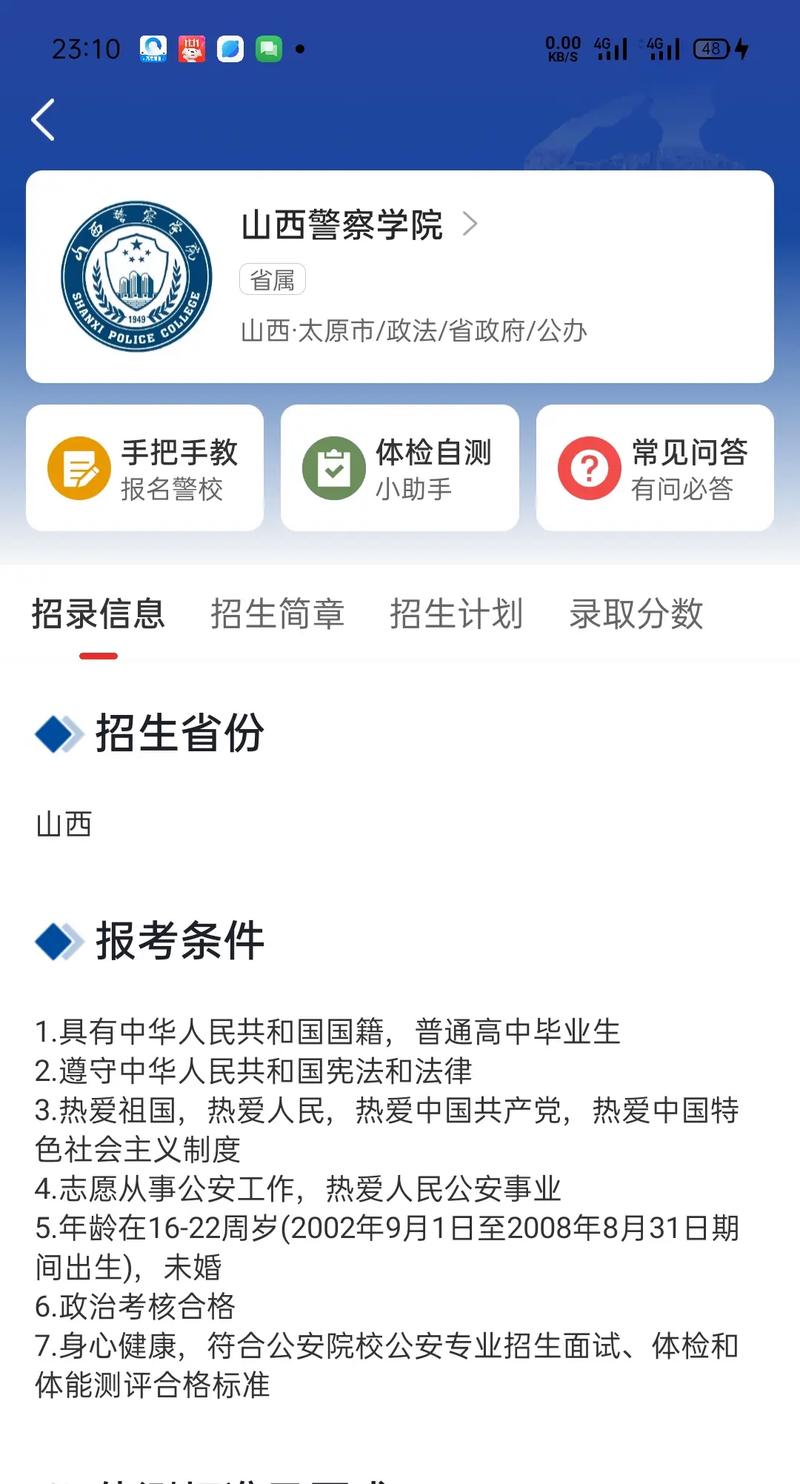
Task: Tap the green messages icon in status bar
Action: [x=268, y=47]
